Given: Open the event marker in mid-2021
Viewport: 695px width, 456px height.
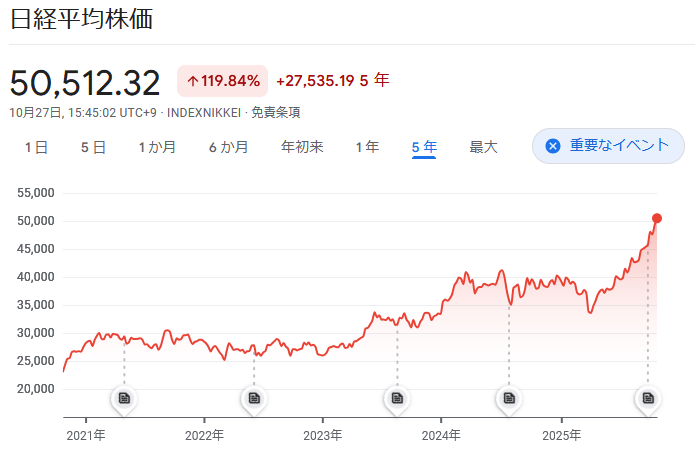Looking at the screenshot, I should click(124, 398).
